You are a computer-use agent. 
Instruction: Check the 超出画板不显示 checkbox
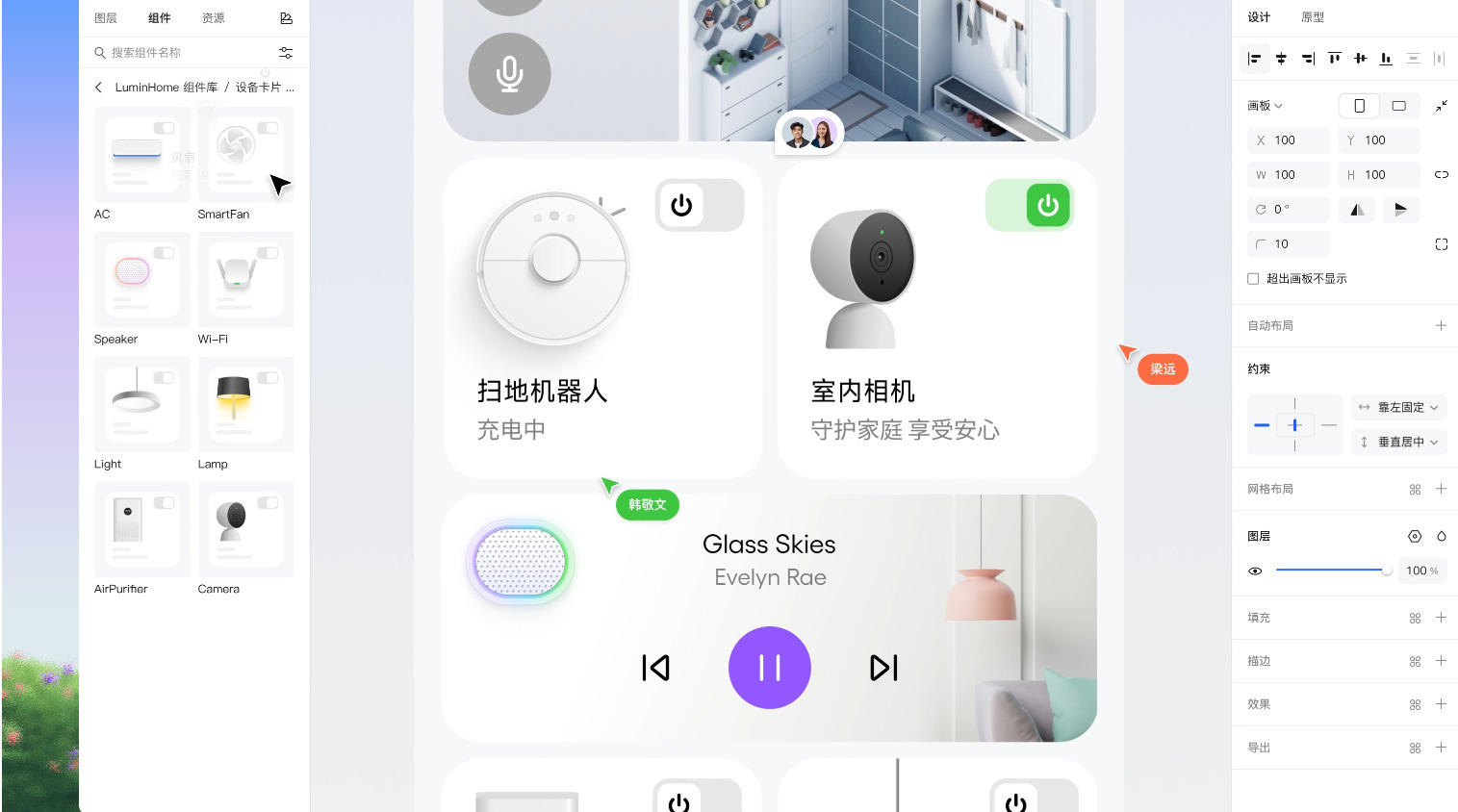(1253, 279)
